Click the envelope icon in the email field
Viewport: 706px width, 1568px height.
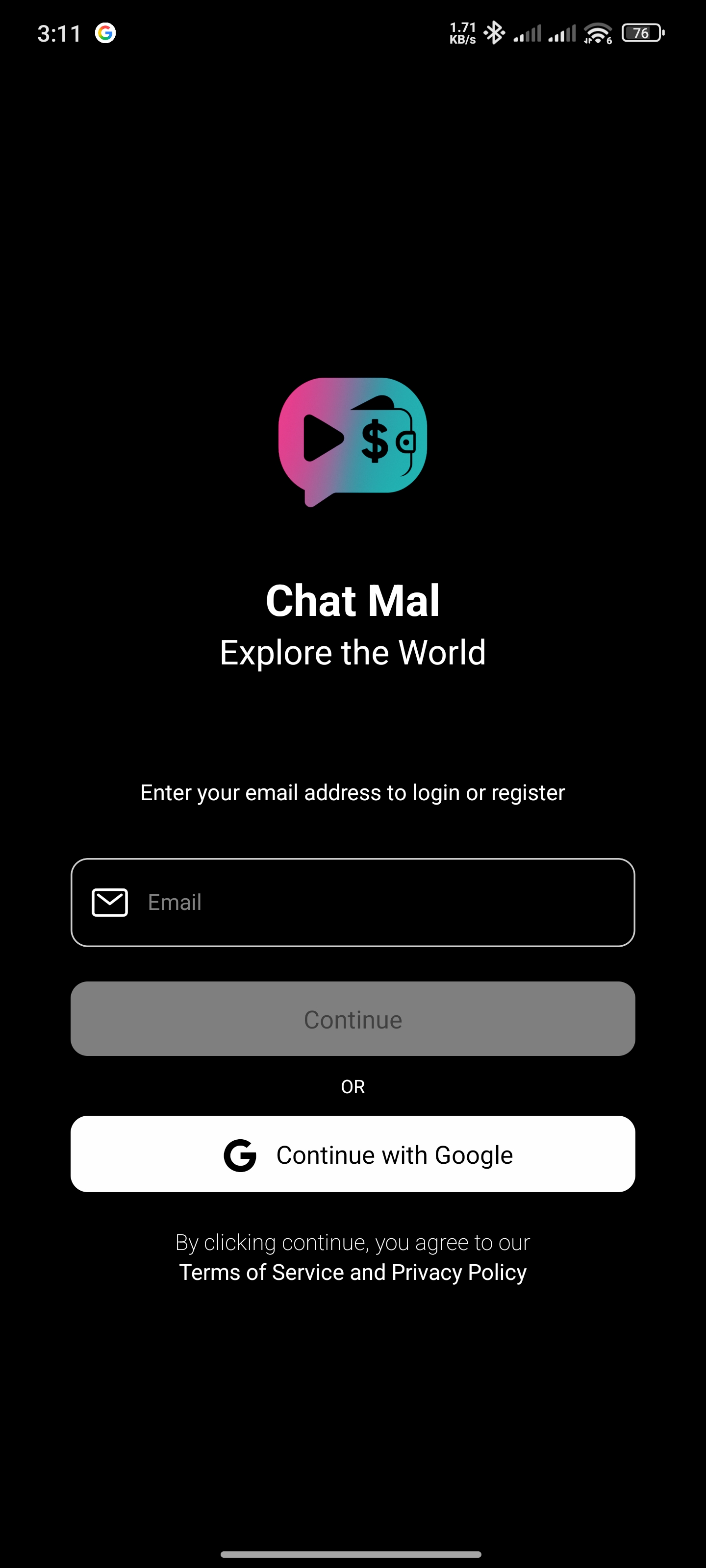pyautogui.click(x=110, y=902)
